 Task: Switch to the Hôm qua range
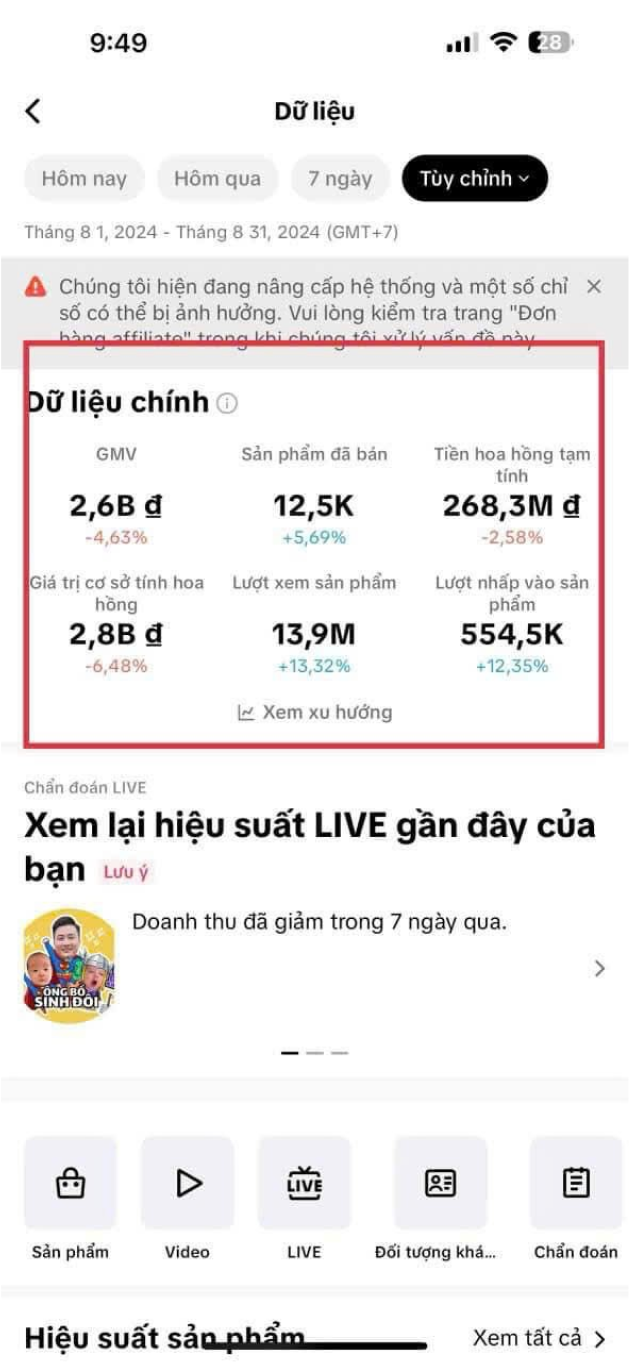click(x=217, y=179)
